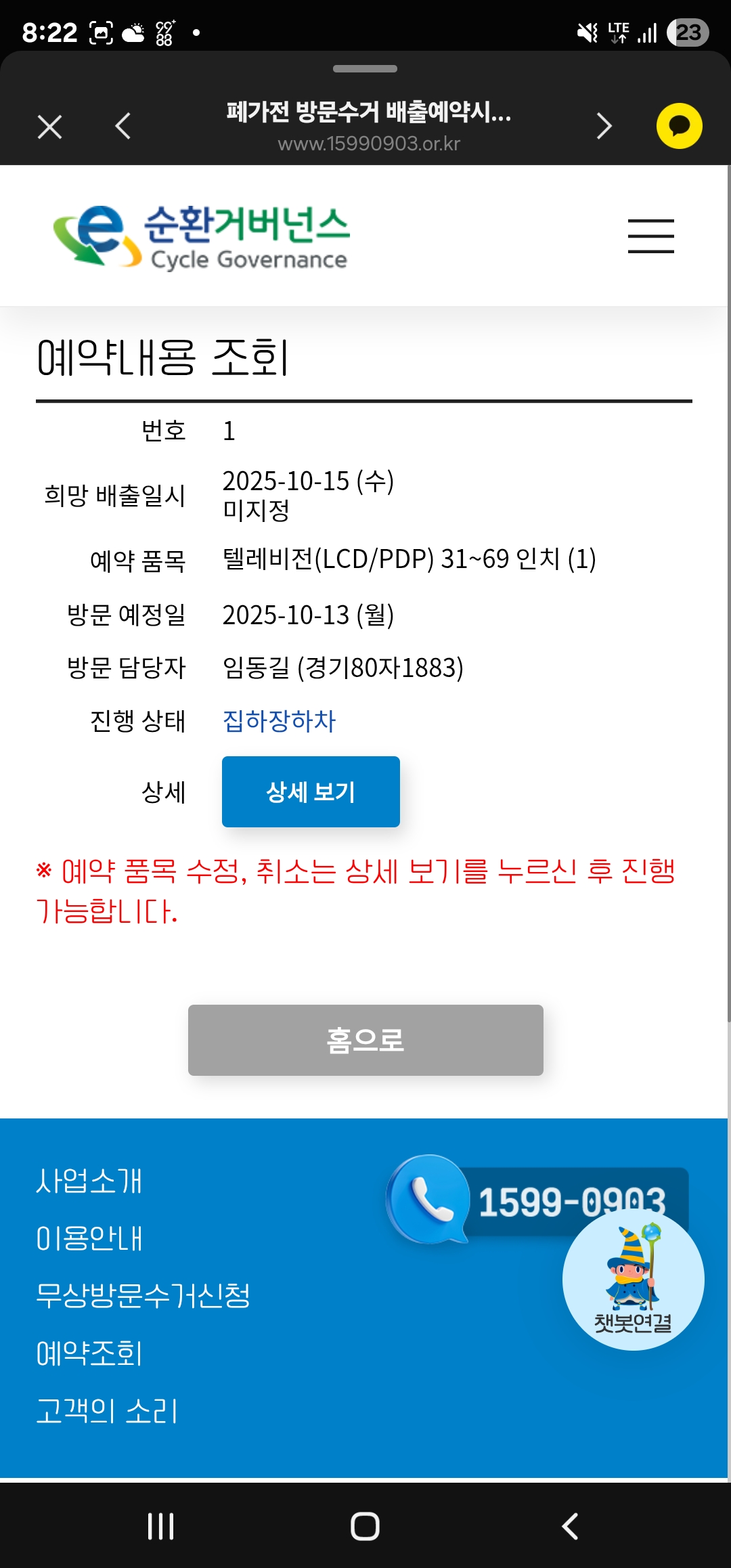The height and width of the screenshot is (1568, 731).
Task: Open the yellow KakaoTalk chat icon
Action: click(x=679, y=126)
